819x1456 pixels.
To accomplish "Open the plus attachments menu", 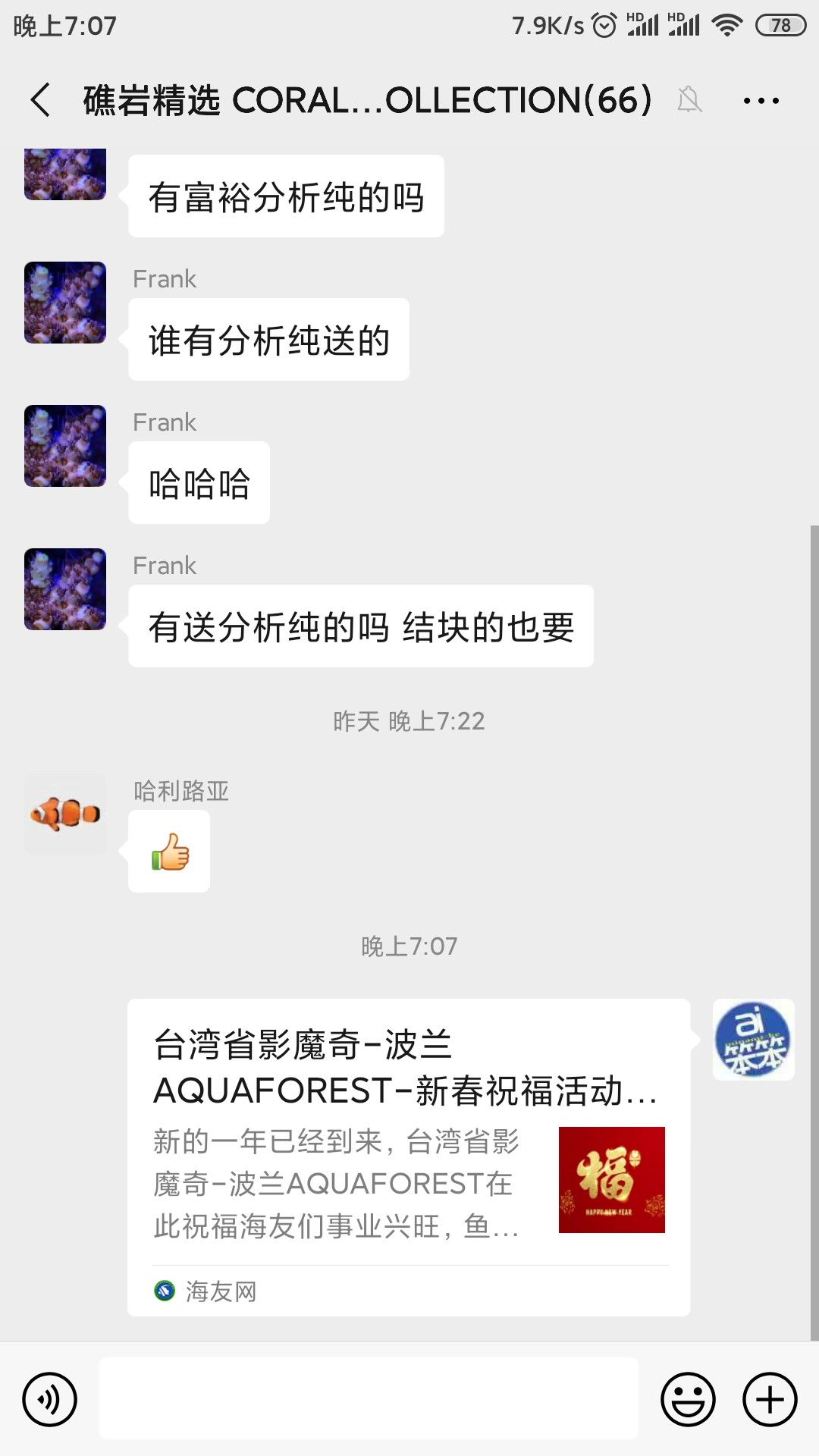I will pos(770,1399).
